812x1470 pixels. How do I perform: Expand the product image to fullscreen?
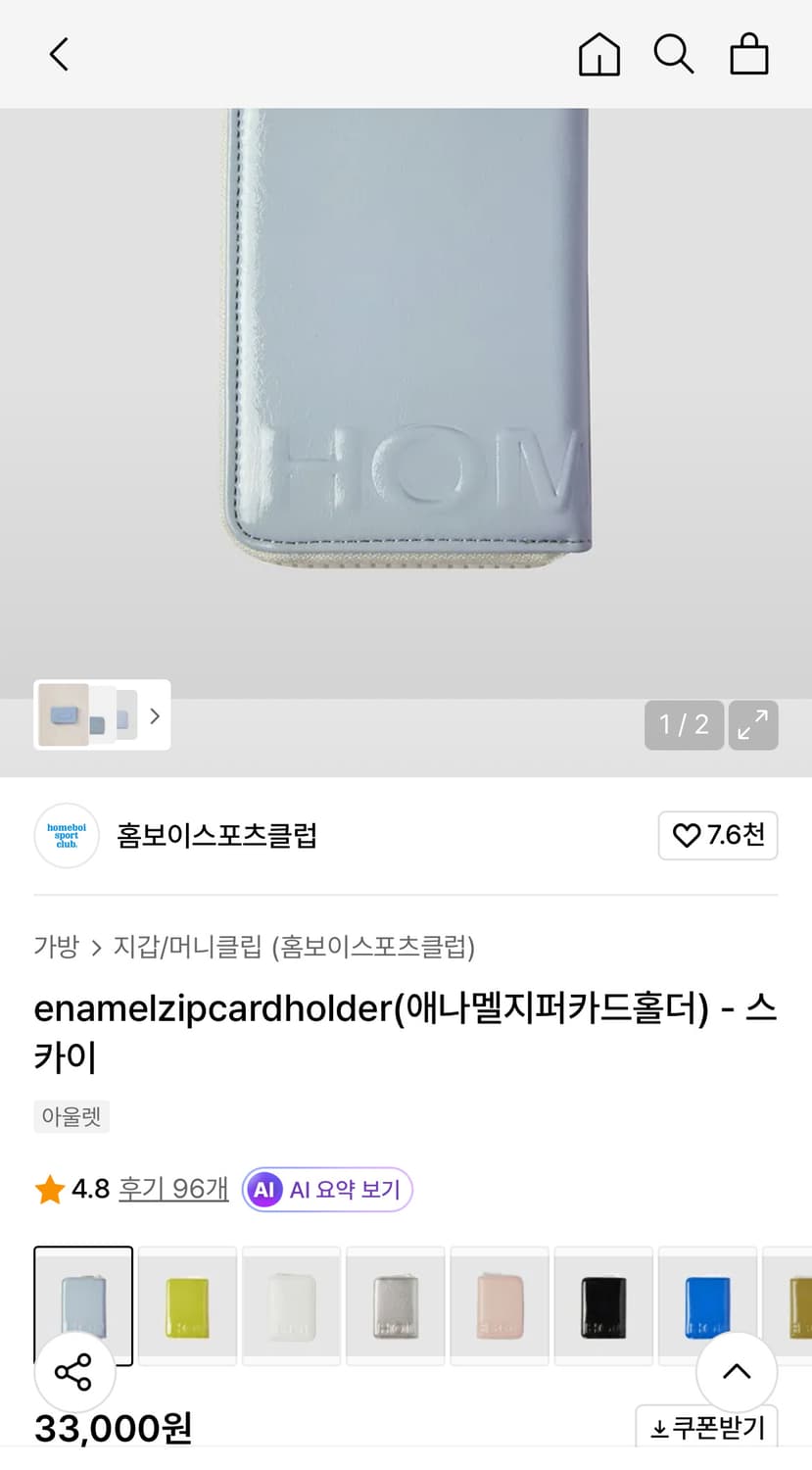(x=752, y=725)
